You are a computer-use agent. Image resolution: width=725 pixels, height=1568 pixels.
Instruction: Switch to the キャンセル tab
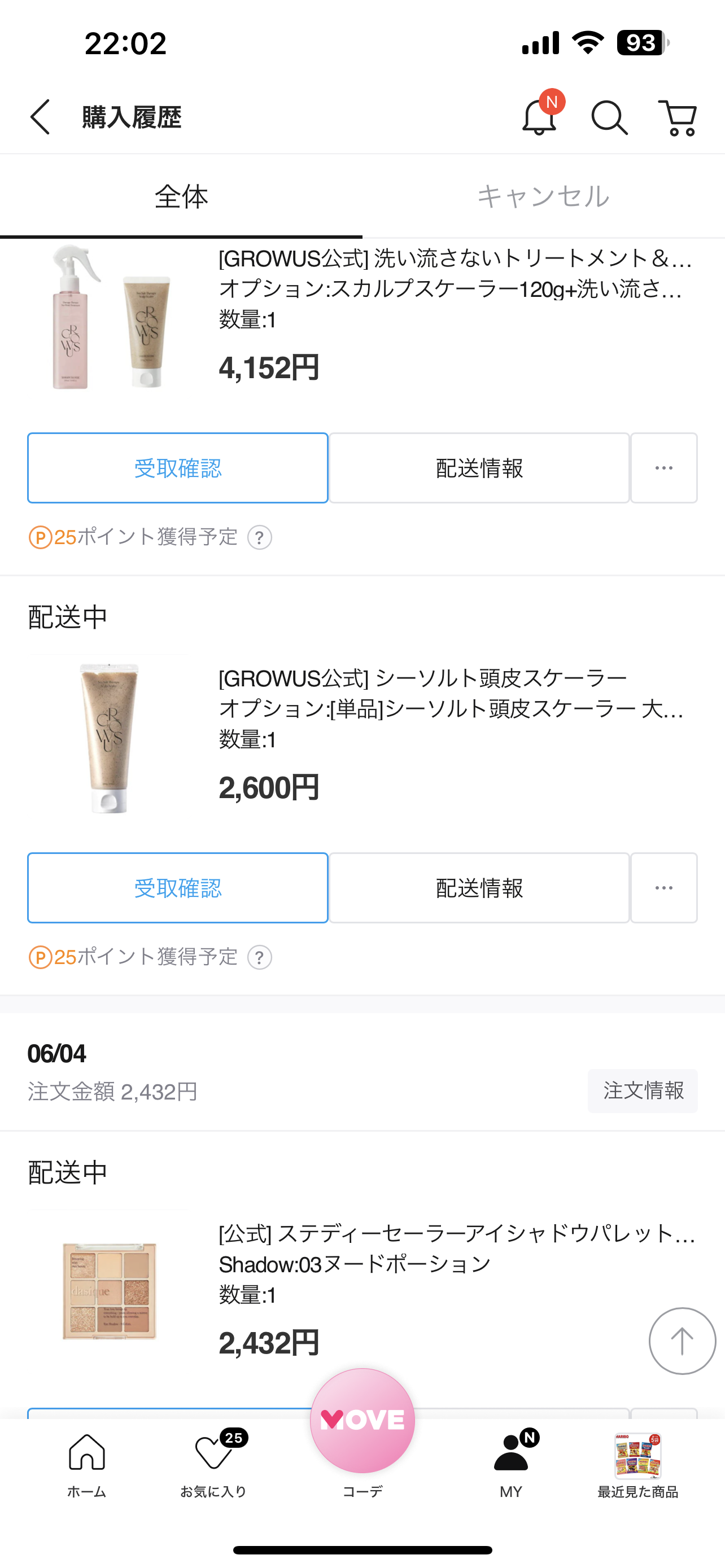[543, 196]
